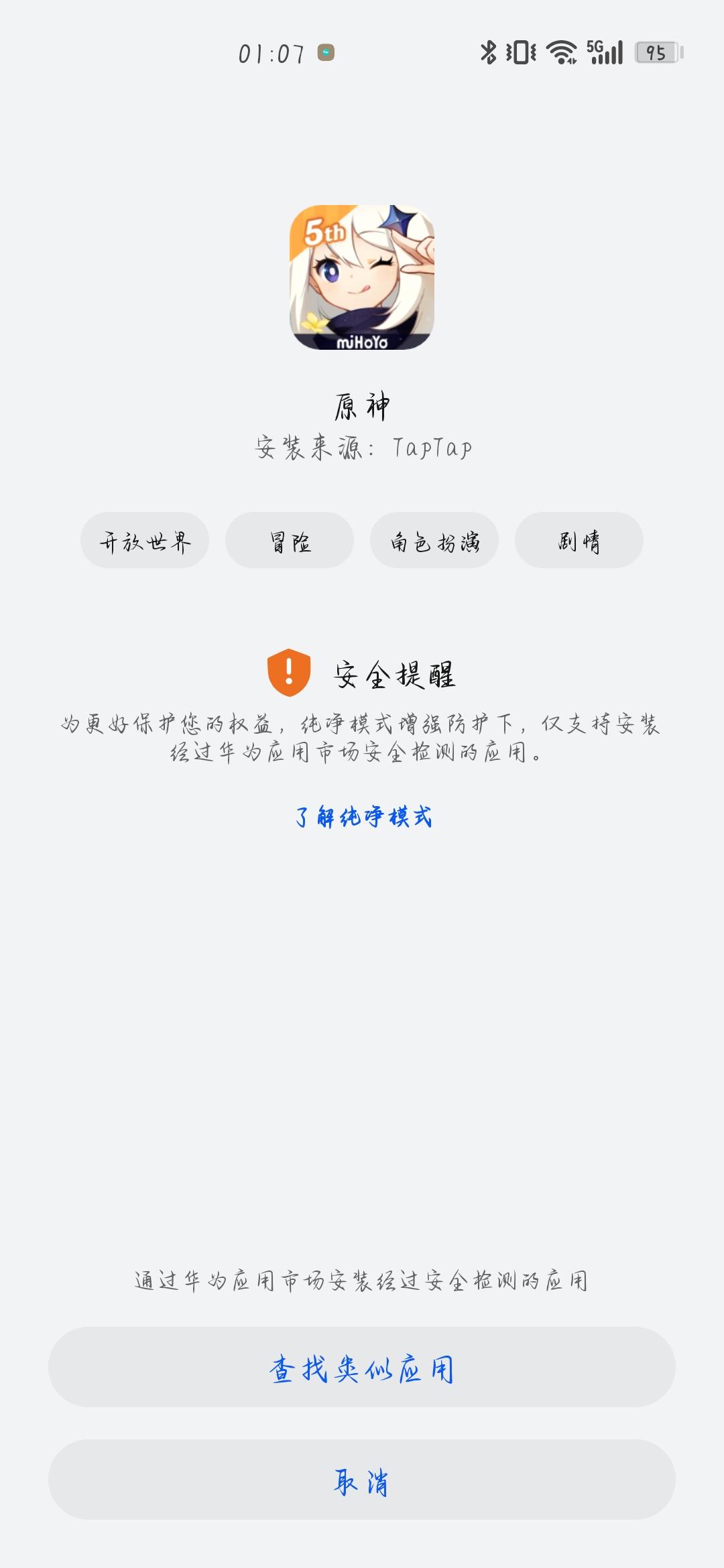Tap the Genshin Impact app icon
This screenshot has height=1568, width=724.
(x=362, y=277)
